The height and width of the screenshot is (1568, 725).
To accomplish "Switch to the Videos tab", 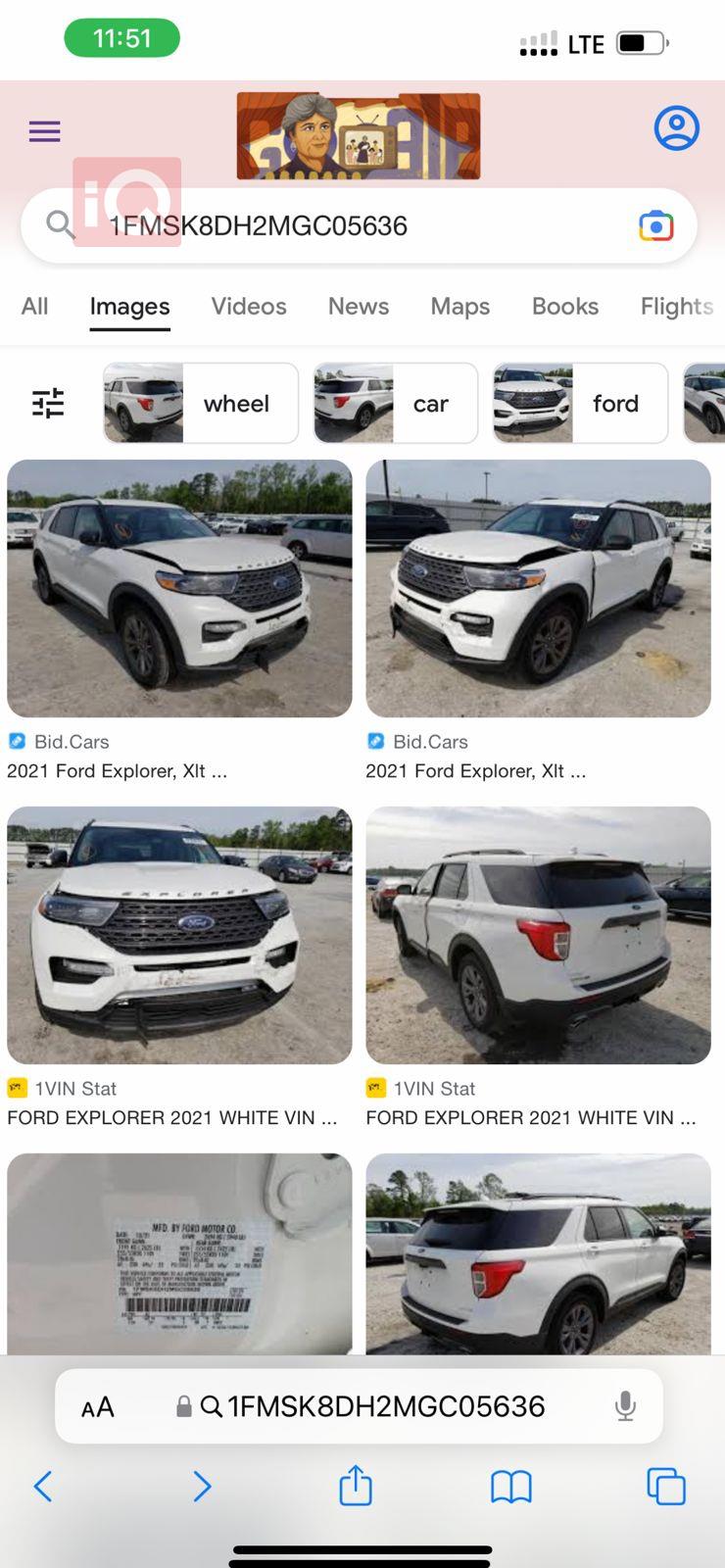I will (x=249, y=307).
